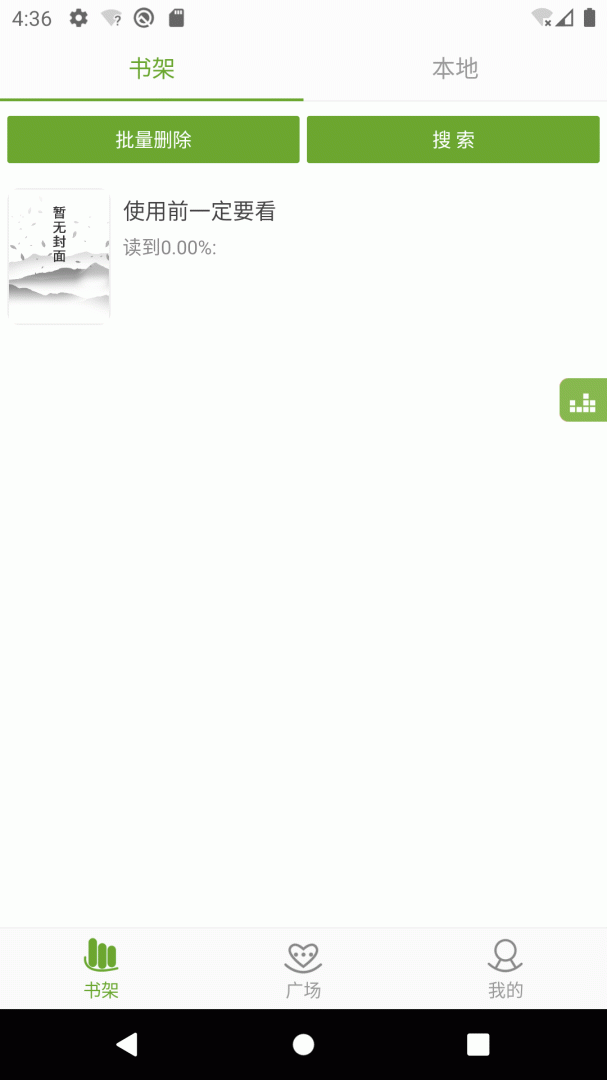Tap the green floating side icon
The height and width of the screenshot is (1080, 607).
click(x=583, y=401)
